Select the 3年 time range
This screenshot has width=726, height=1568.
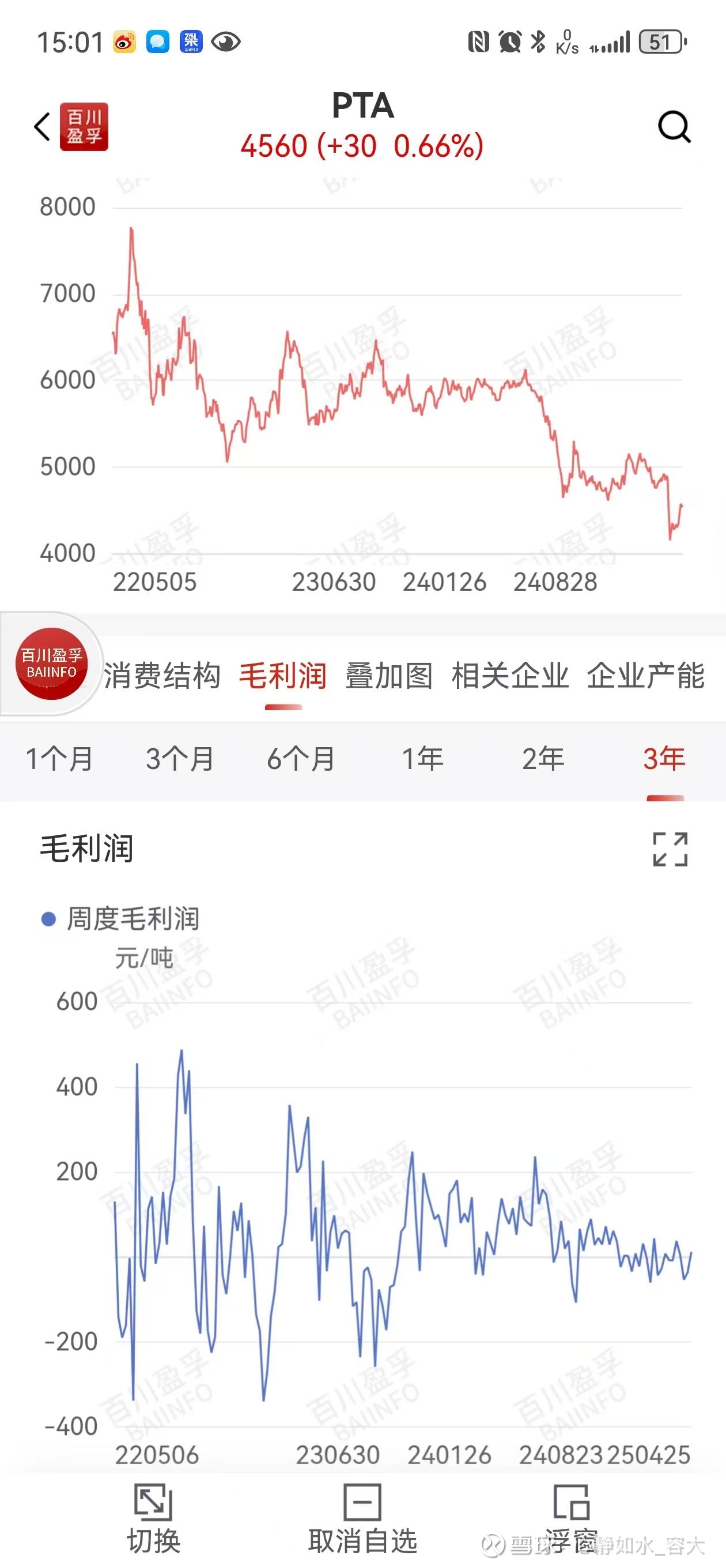[x=664, y=759]
